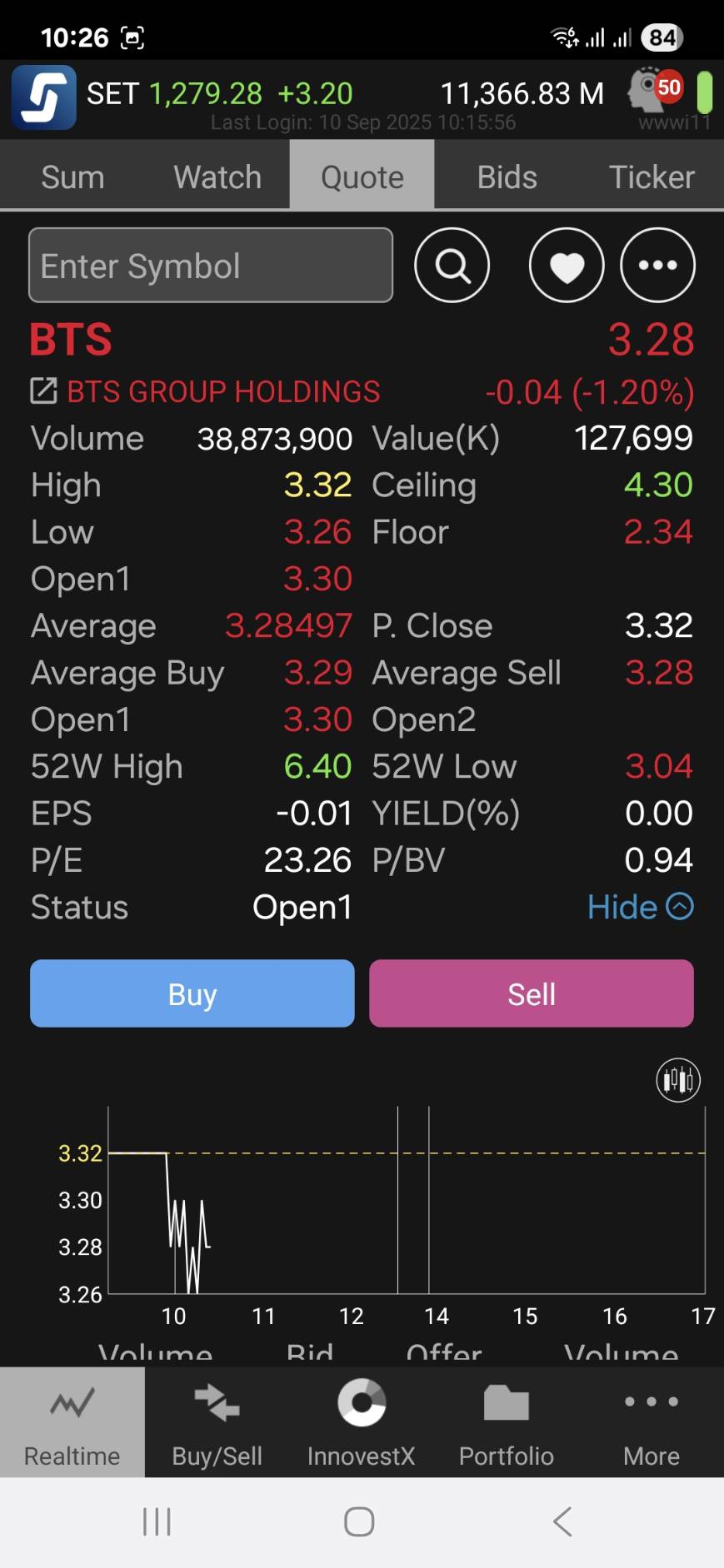The image size is (724, 1568).
Task: Switch to the Watch tab
Action: pos(217,177)
